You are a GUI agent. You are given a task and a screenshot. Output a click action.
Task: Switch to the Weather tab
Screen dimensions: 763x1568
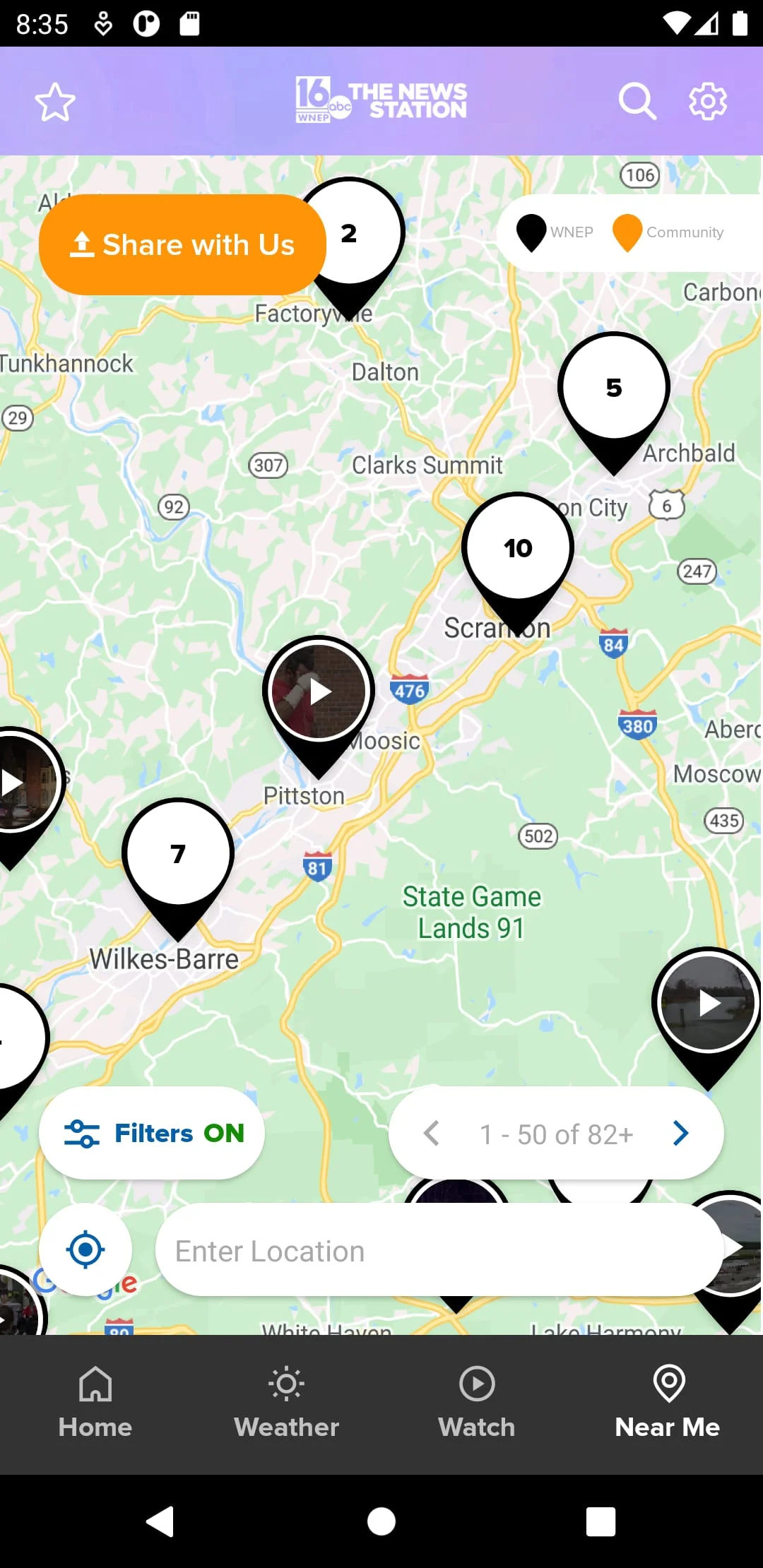[x=286, y=1403]
